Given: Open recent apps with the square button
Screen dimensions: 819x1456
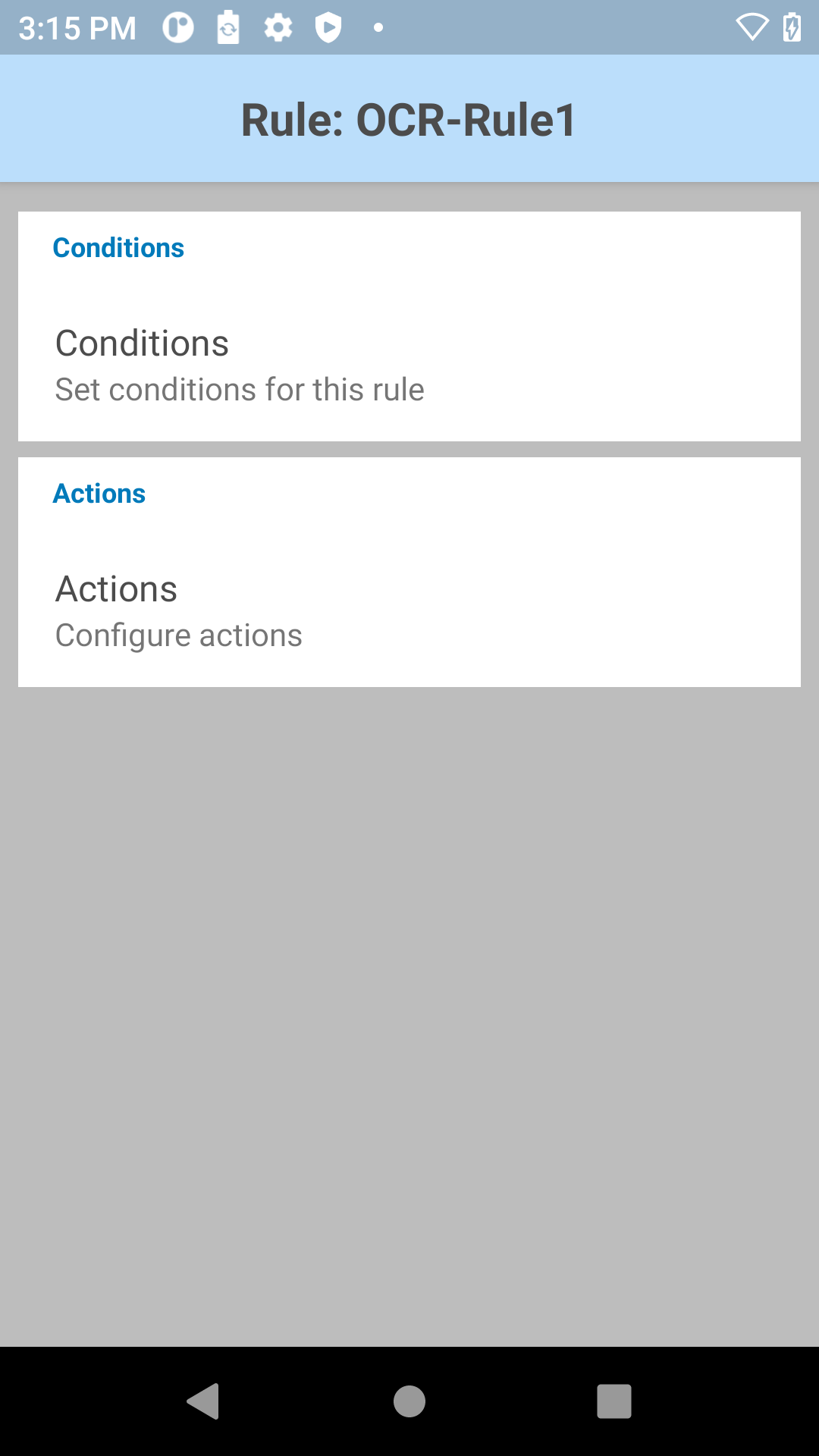Looking at the screenshot, I should 614,1401.
